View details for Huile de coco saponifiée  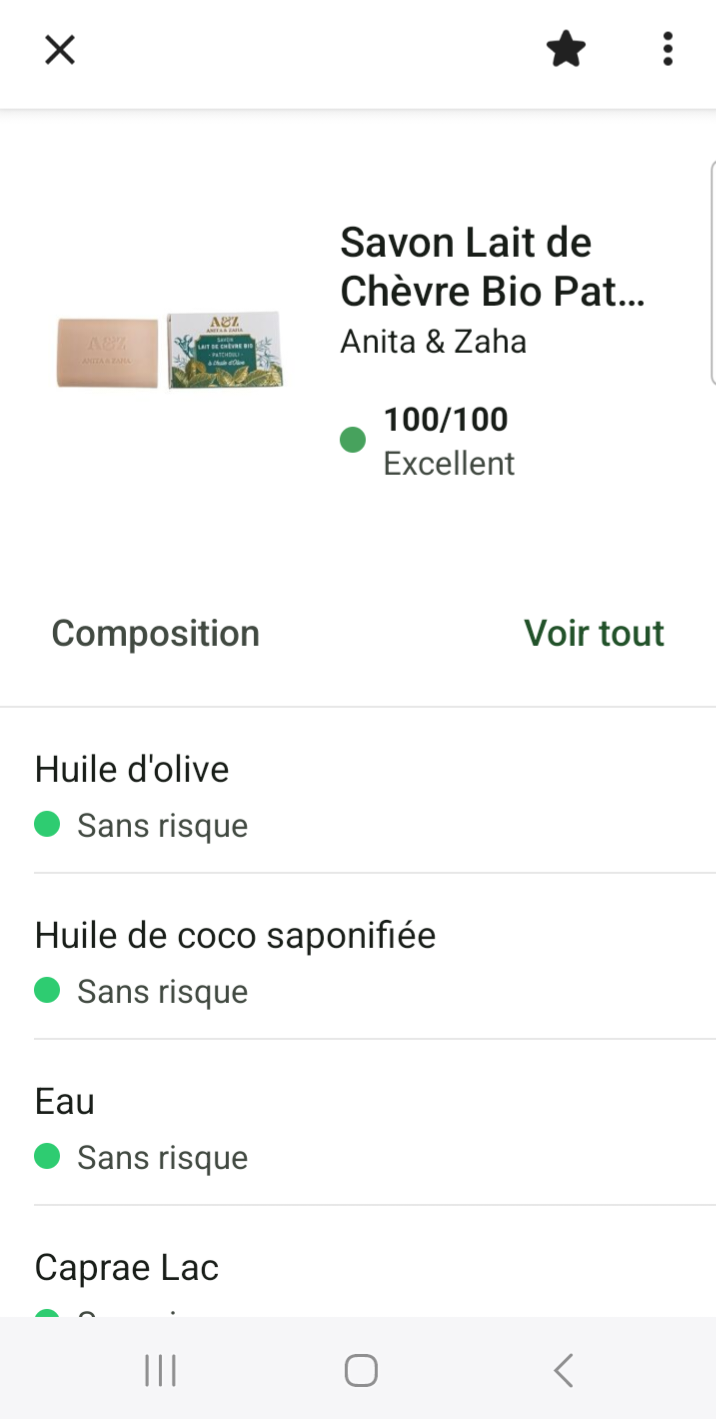(x=358, y=961)
